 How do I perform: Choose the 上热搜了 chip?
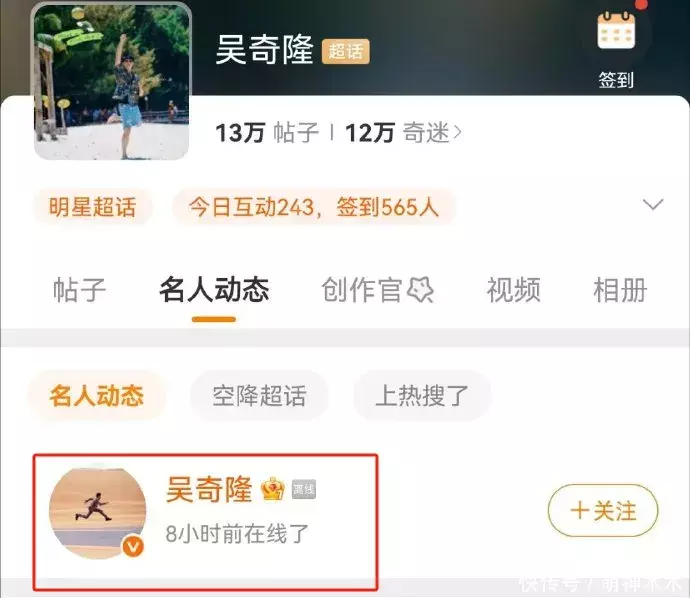click(422, 395)
